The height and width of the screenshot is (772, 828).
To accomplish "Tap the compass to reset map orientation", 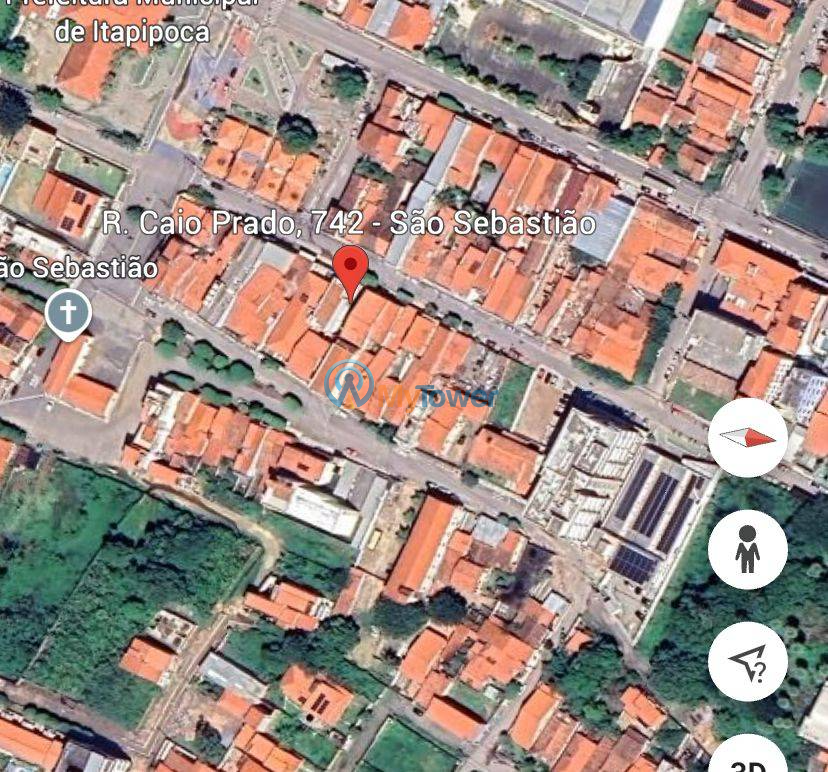I will pos(748,438).
